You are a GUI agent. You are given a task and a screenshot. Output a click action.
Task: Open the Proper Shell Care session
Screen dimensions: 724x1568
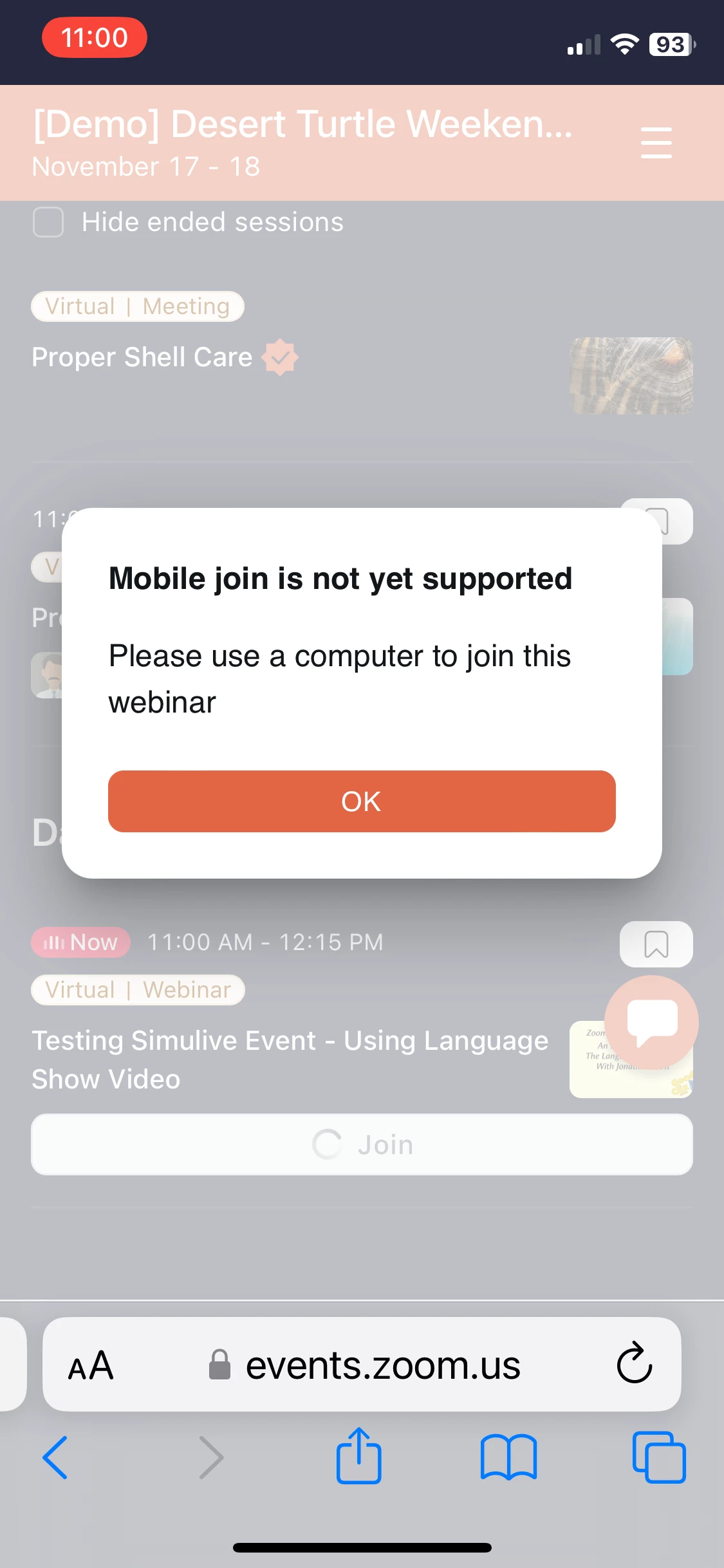click(142, 357)
